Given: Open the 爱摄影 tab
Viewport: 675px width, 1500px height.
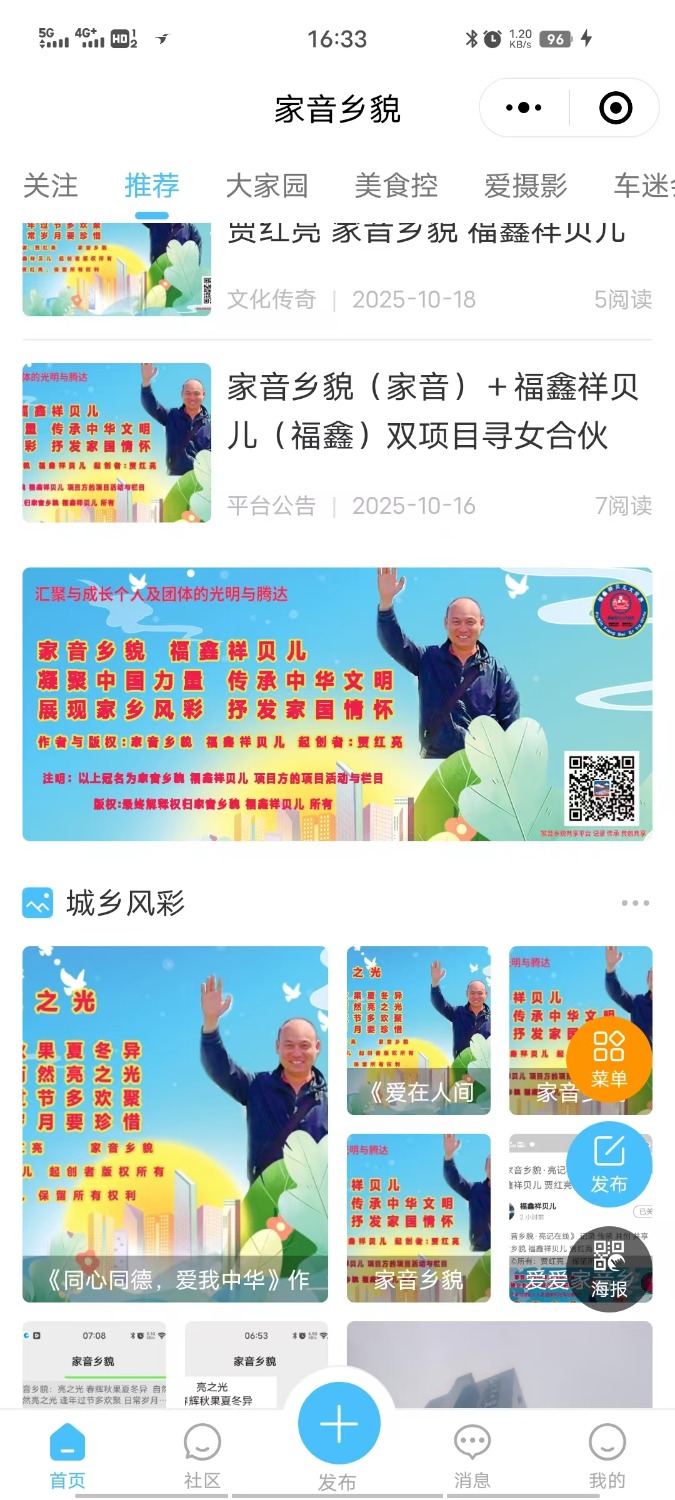Looking at the screenshot, I should [525, 186].
